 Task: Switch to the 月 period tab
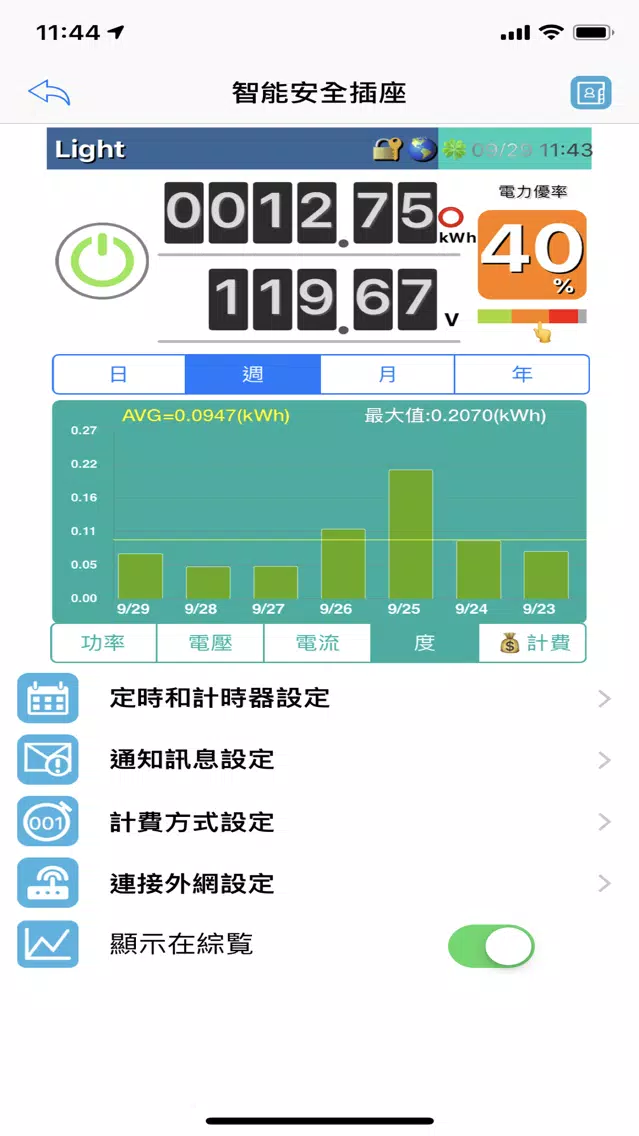(387, 375)
